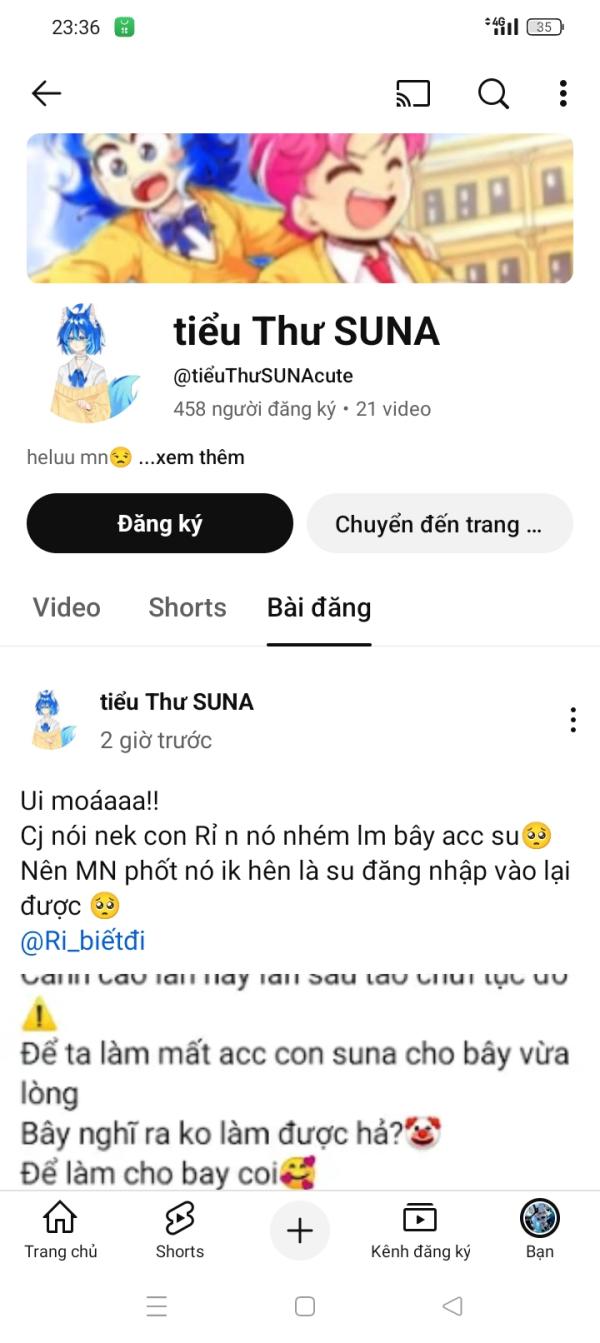Subscribe with the Đăng ký button
600x1343 pixels.
tap(160, 524)
